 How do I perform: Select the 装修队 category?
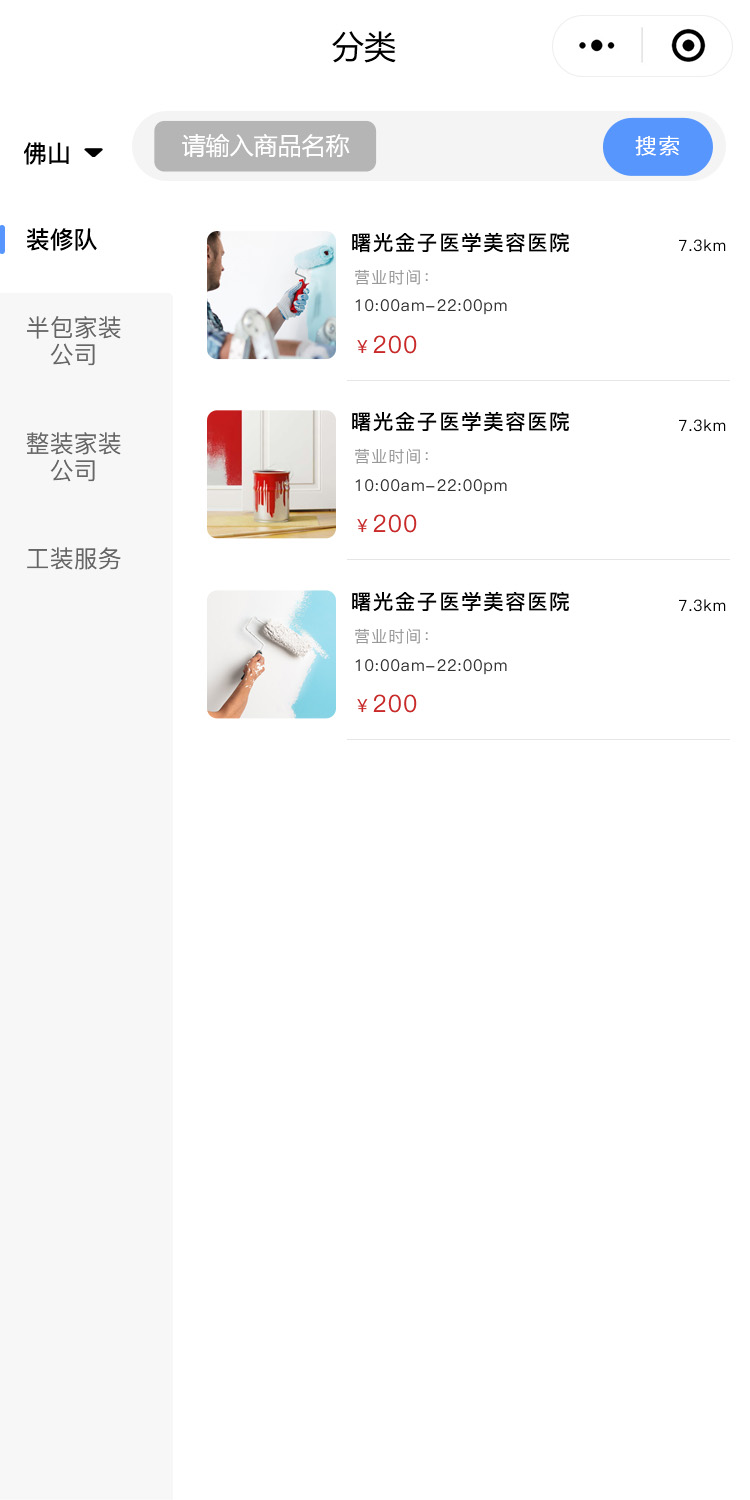(x=62, y=240)
